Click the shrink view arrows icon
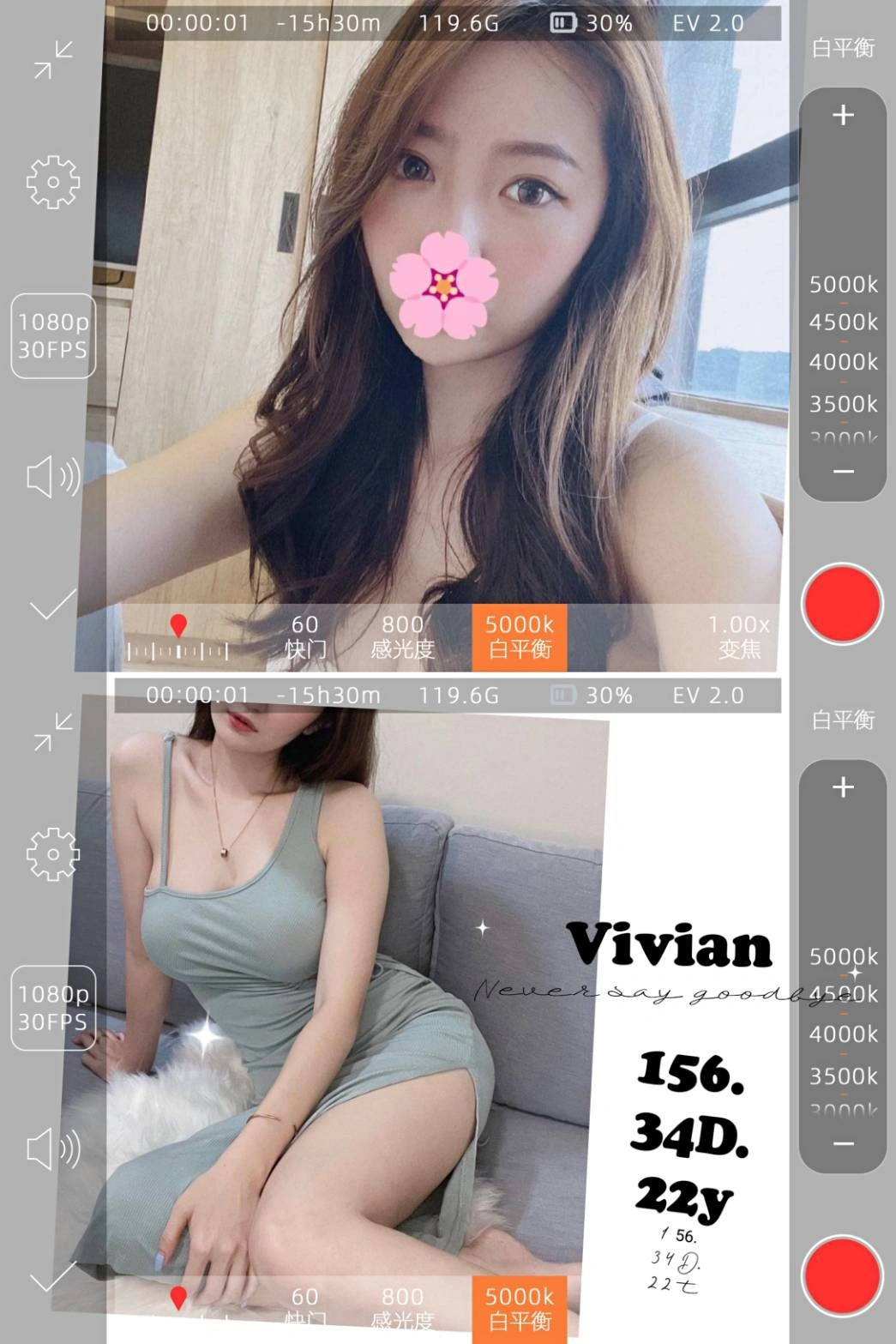This screenshot has width=896, height=1344. [x=53, y=58]
